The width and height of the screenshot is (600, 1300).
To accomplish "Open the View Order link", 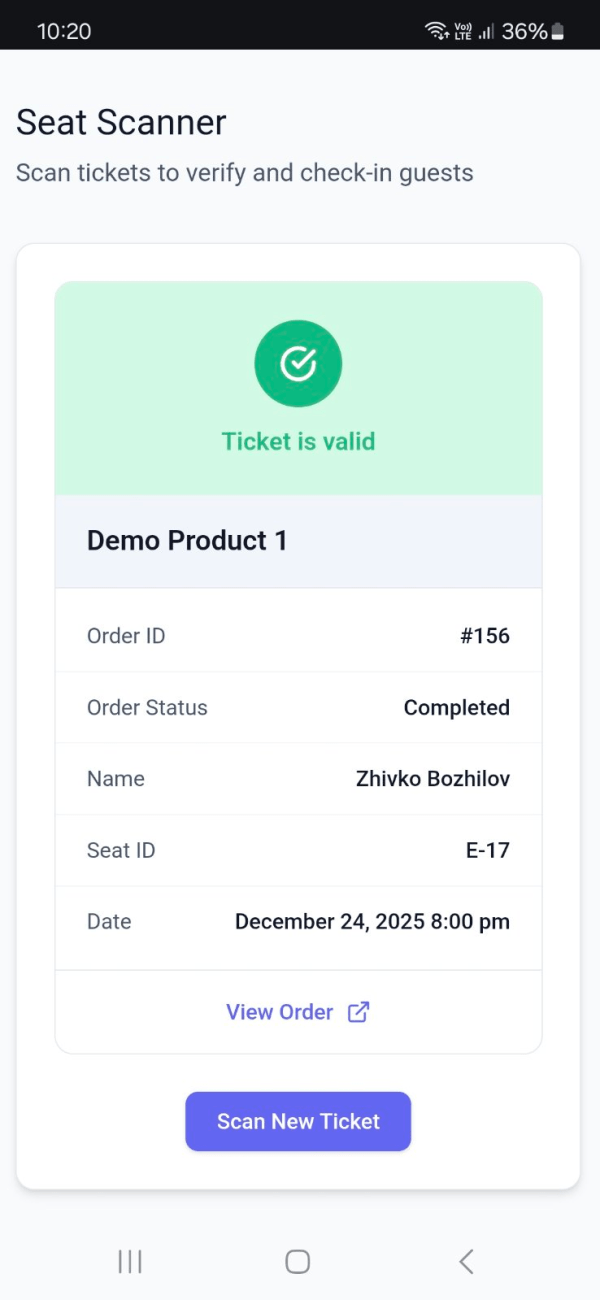I will point(297,1012).
